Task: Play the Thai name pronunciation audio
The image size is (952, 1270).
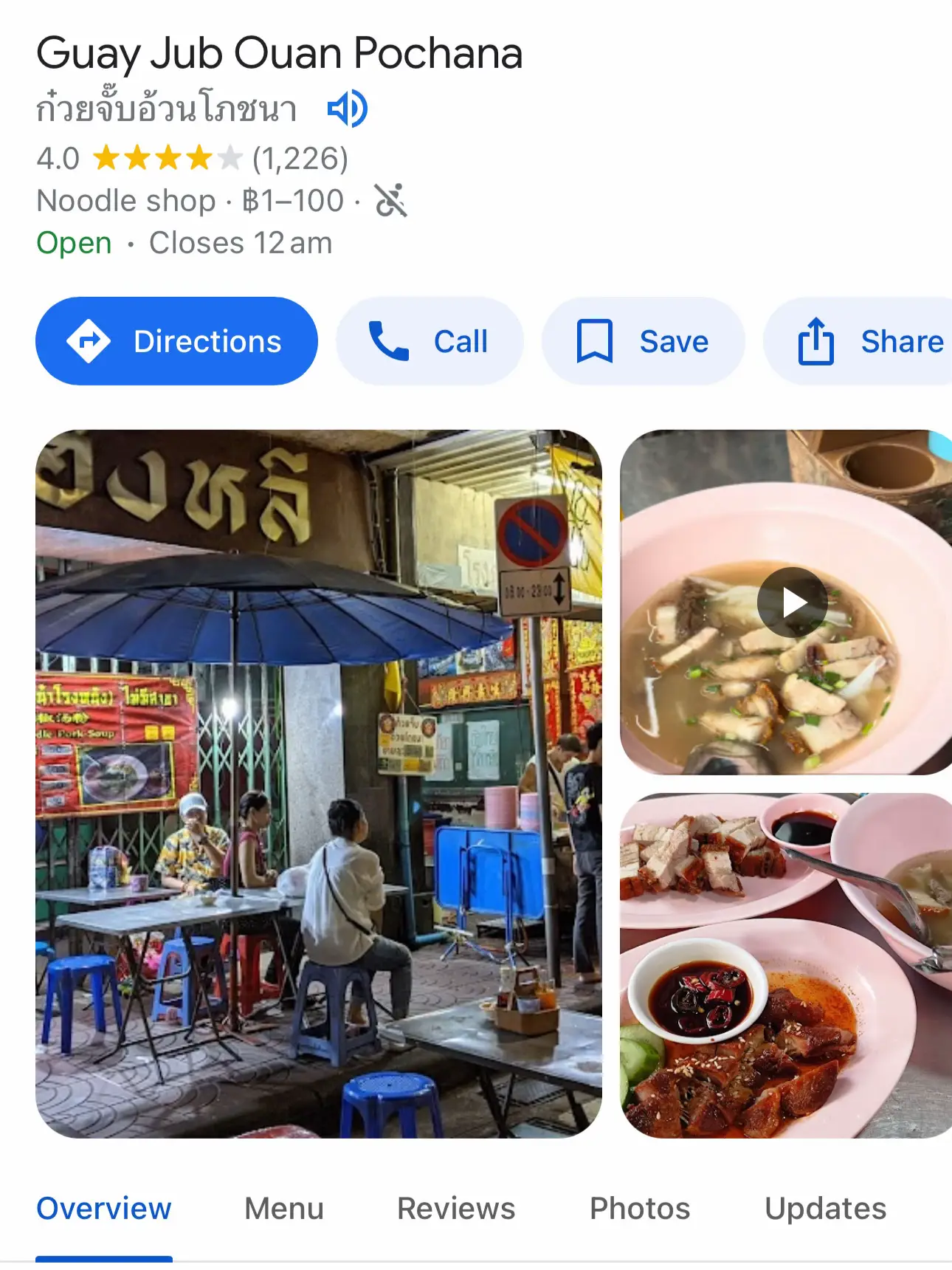Action: pos(348,109)
